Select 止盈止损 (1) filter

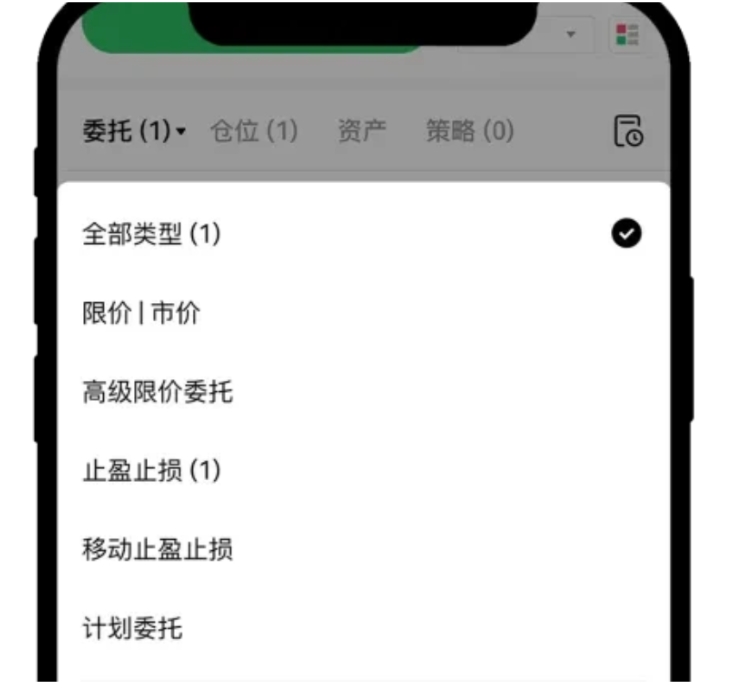(x=151, y=471)
